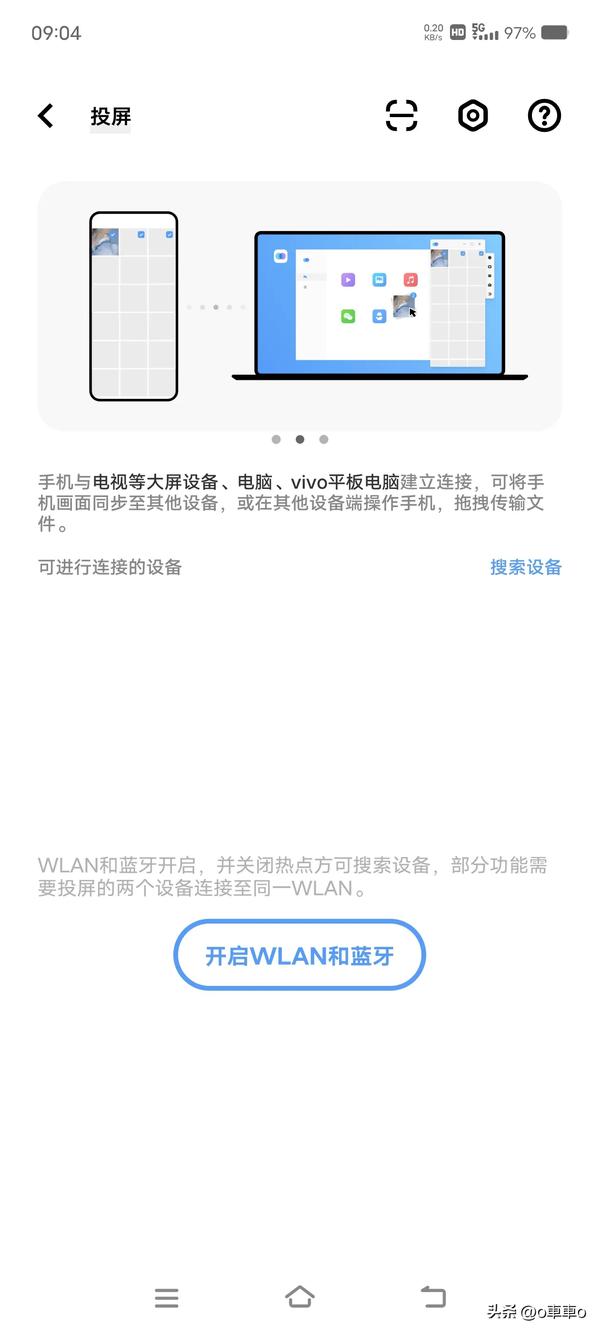Tap 搜索设备 to search for devices
This screenshot has width=600, height=1333.
click(525, 567)
